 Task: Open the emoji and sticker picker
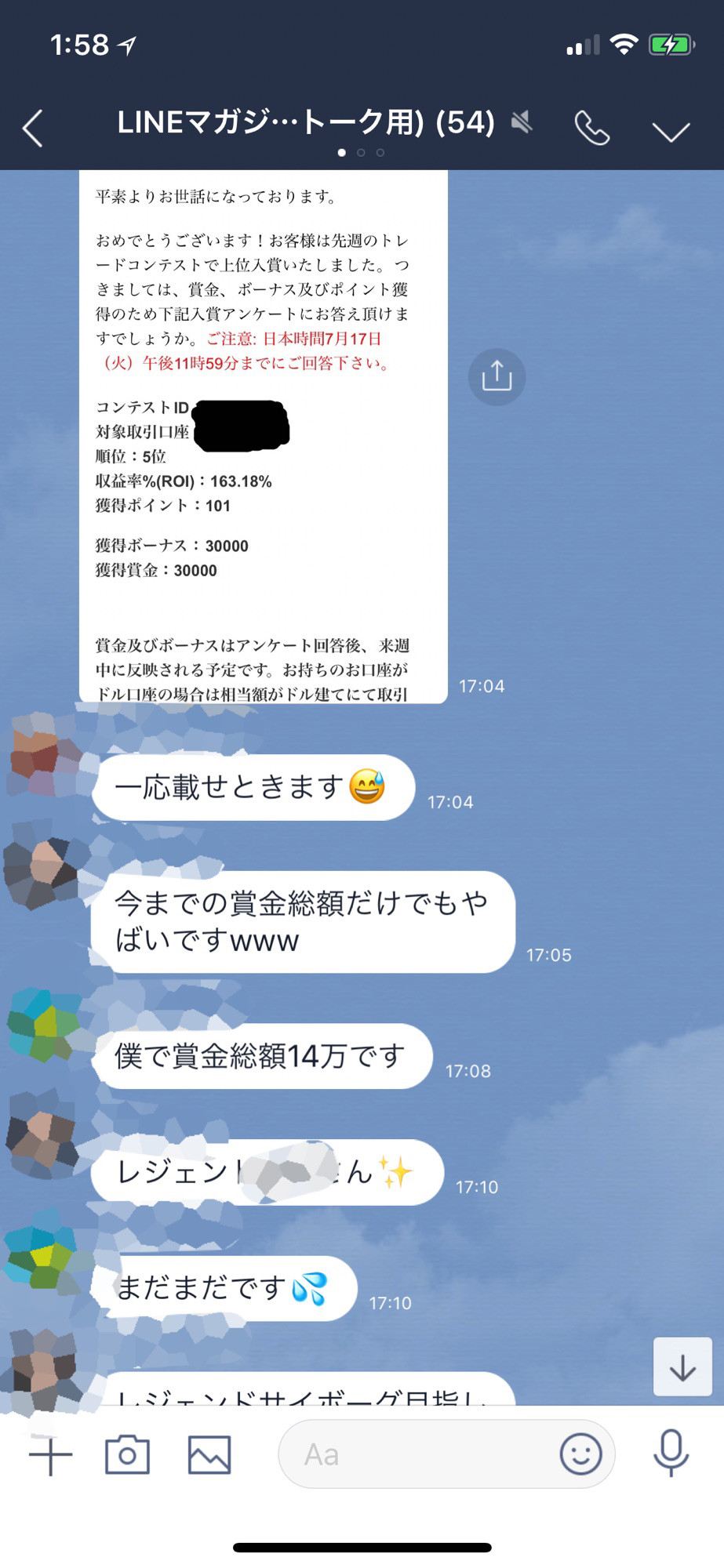point(580,1455)
